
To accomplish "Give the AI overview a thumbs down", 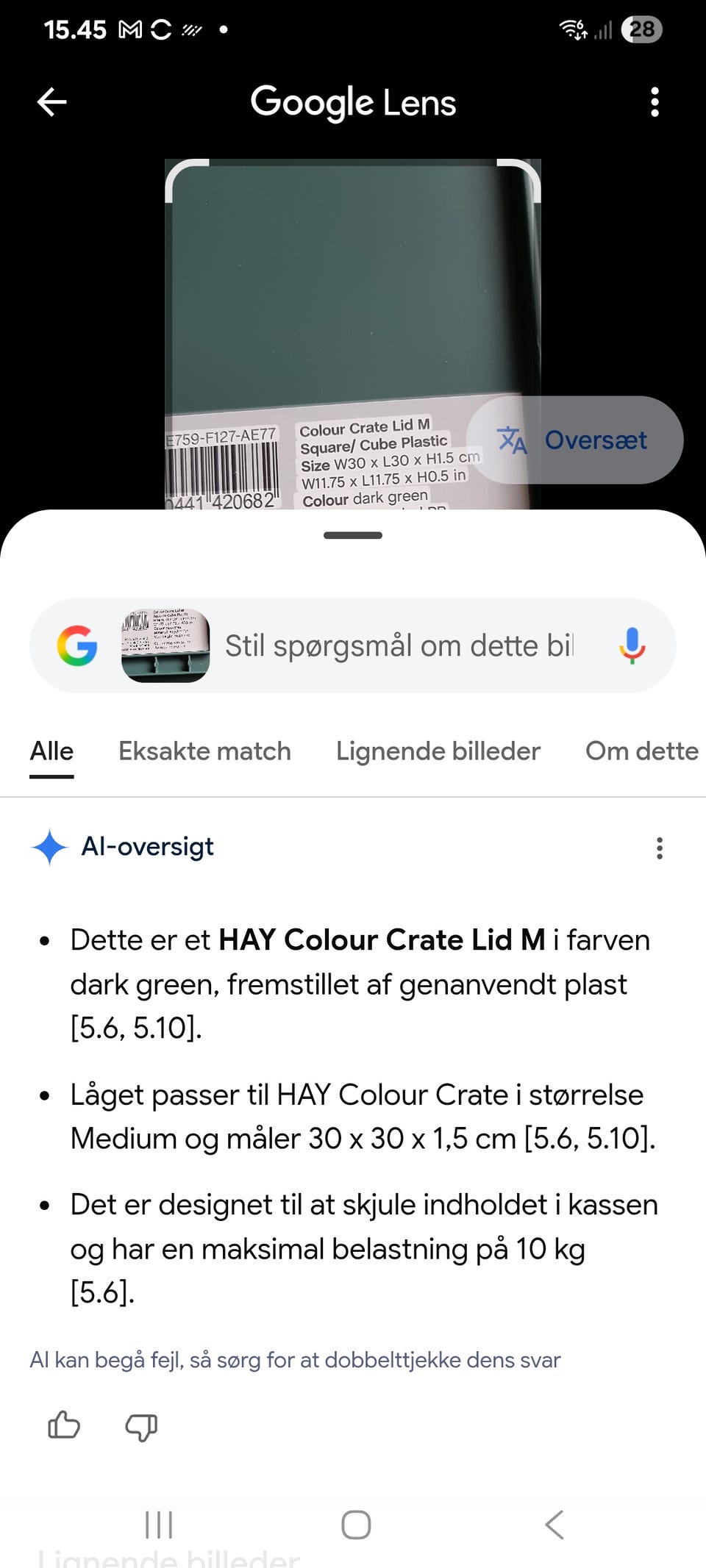I will (x=141, y=1427).
